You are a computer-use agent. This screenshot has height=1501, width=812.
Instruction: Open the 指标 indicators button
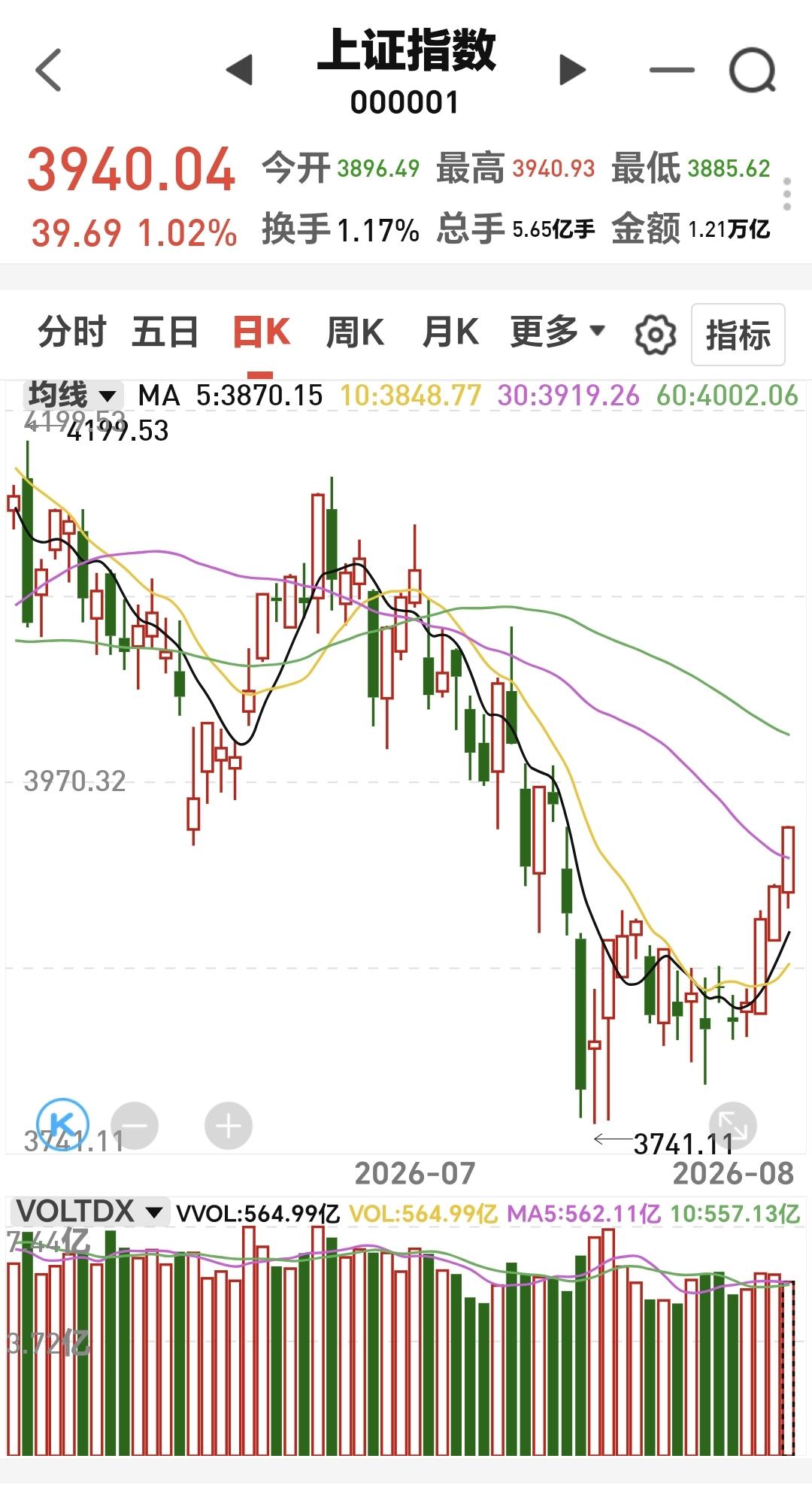[738, 335]
